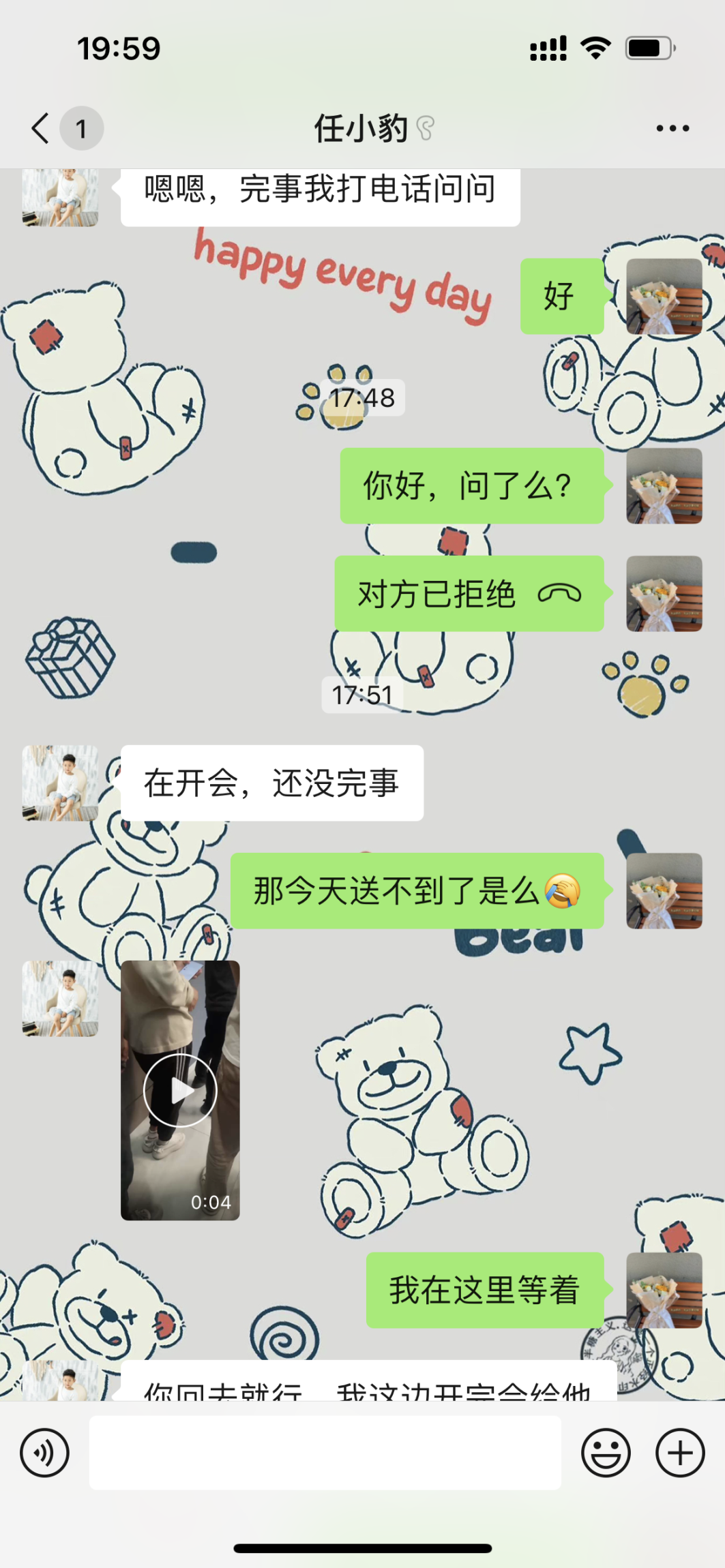Open the plus attachment menu
The height and width of the screenshot is (1568, 725).
click(679, 1453)
